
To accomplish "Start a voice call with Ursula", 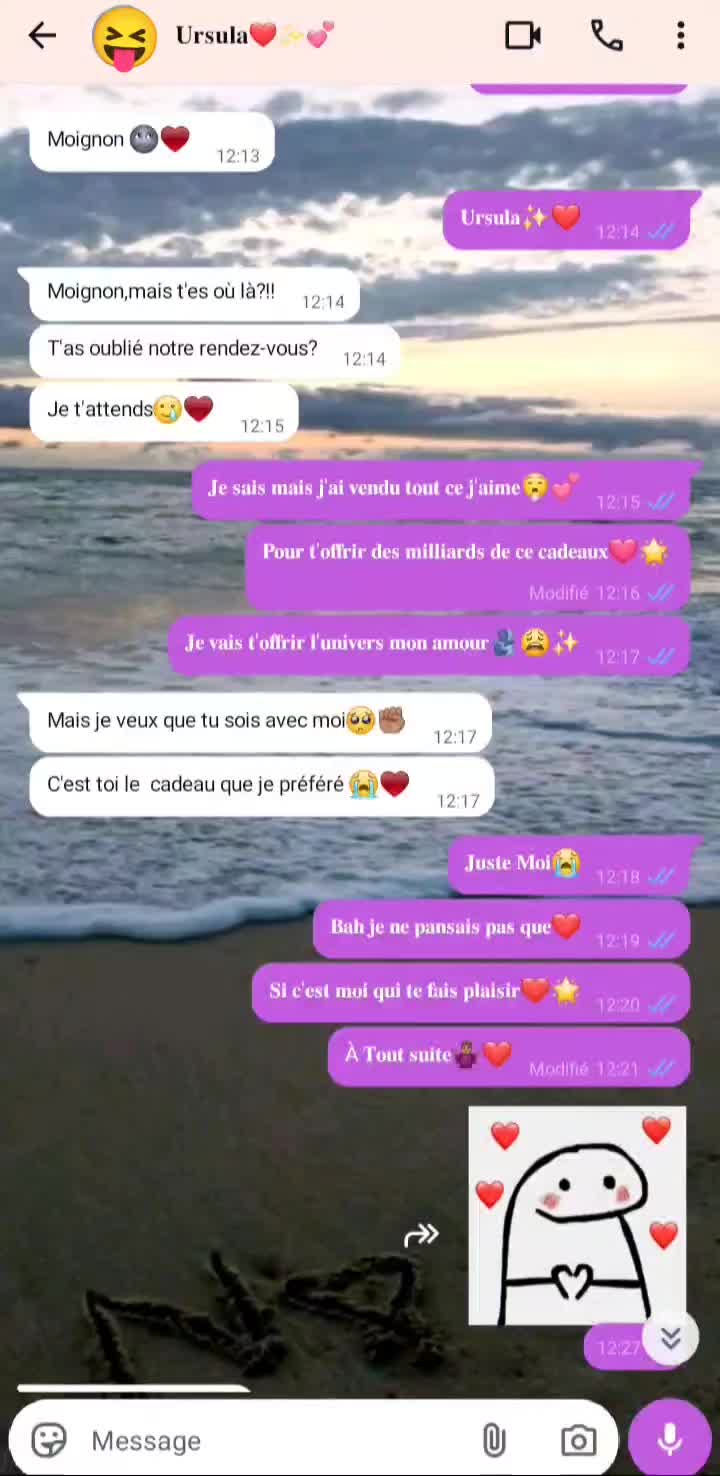I will coord(607,37).
